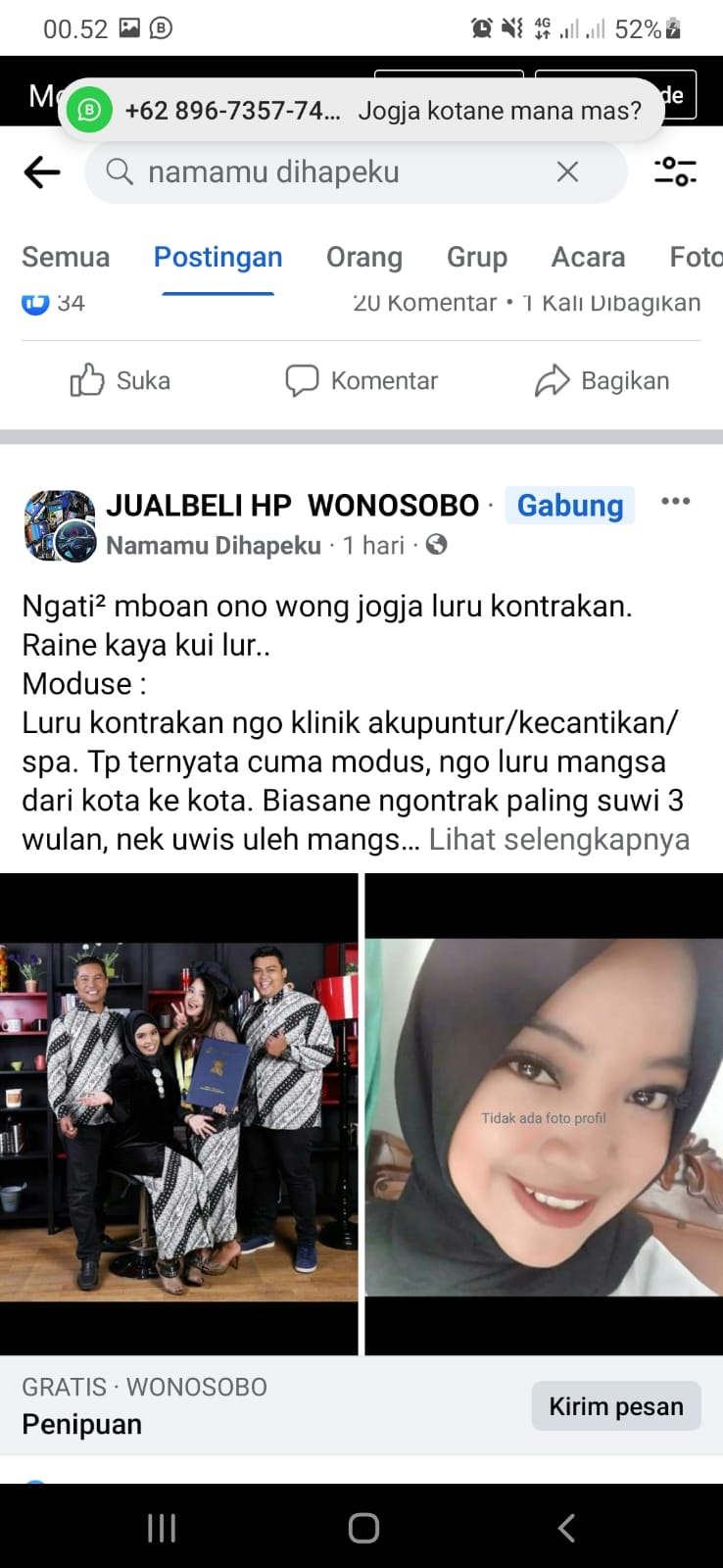723x1568 pixels.
Task: Open the post's three-dot overflow menu
Action: pos(675,502)
